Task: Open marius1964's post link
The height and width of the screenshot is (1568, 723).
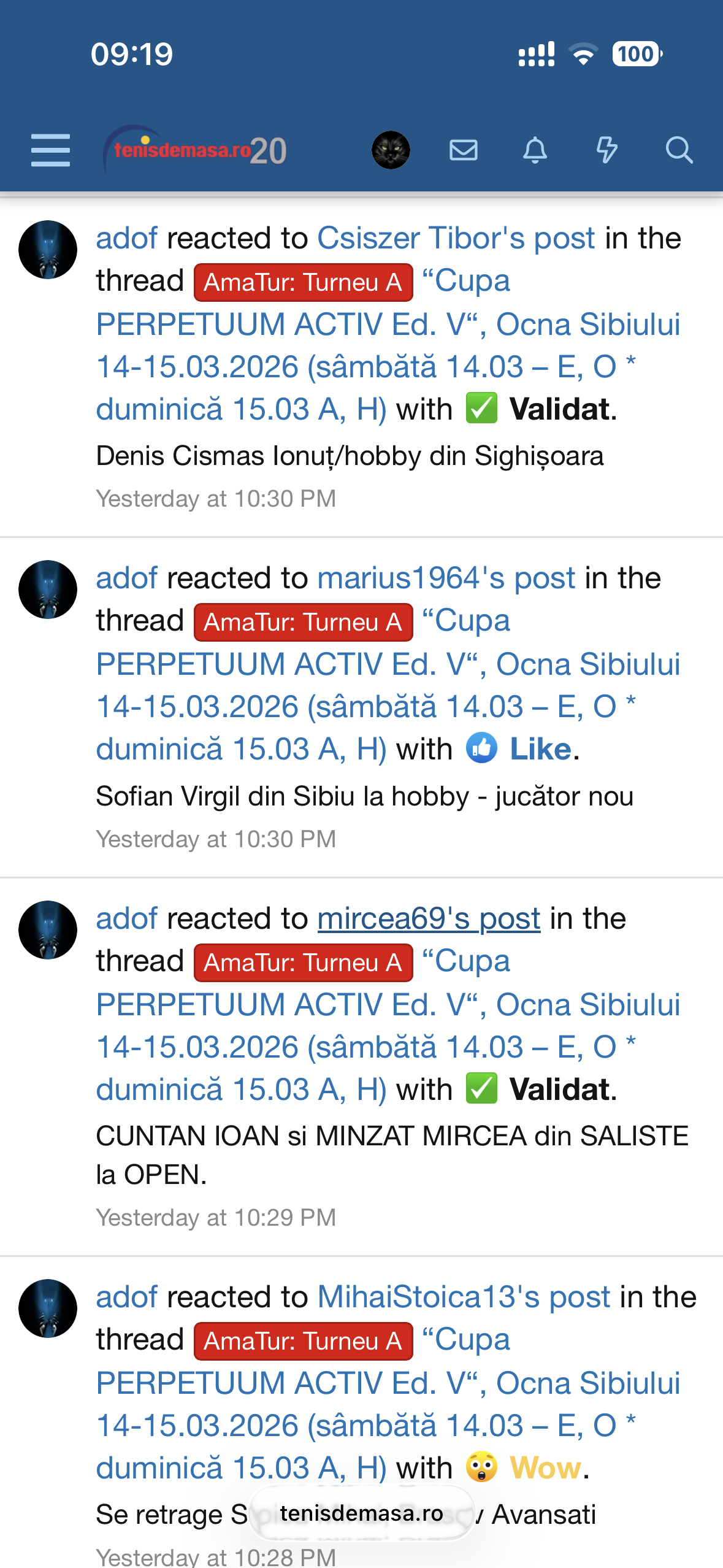Action: 446,578
